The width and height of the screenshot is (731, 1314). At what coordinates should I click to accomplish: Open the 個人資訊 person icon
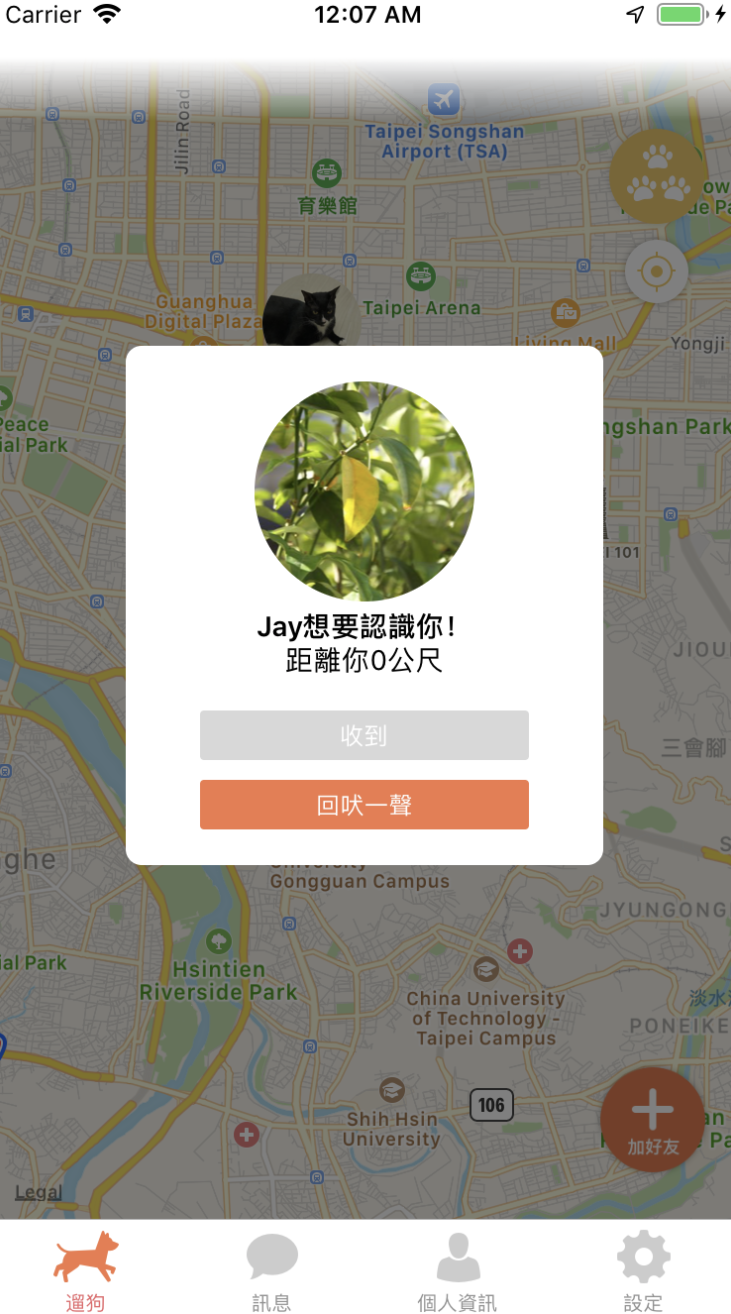tap(458, 1253)
